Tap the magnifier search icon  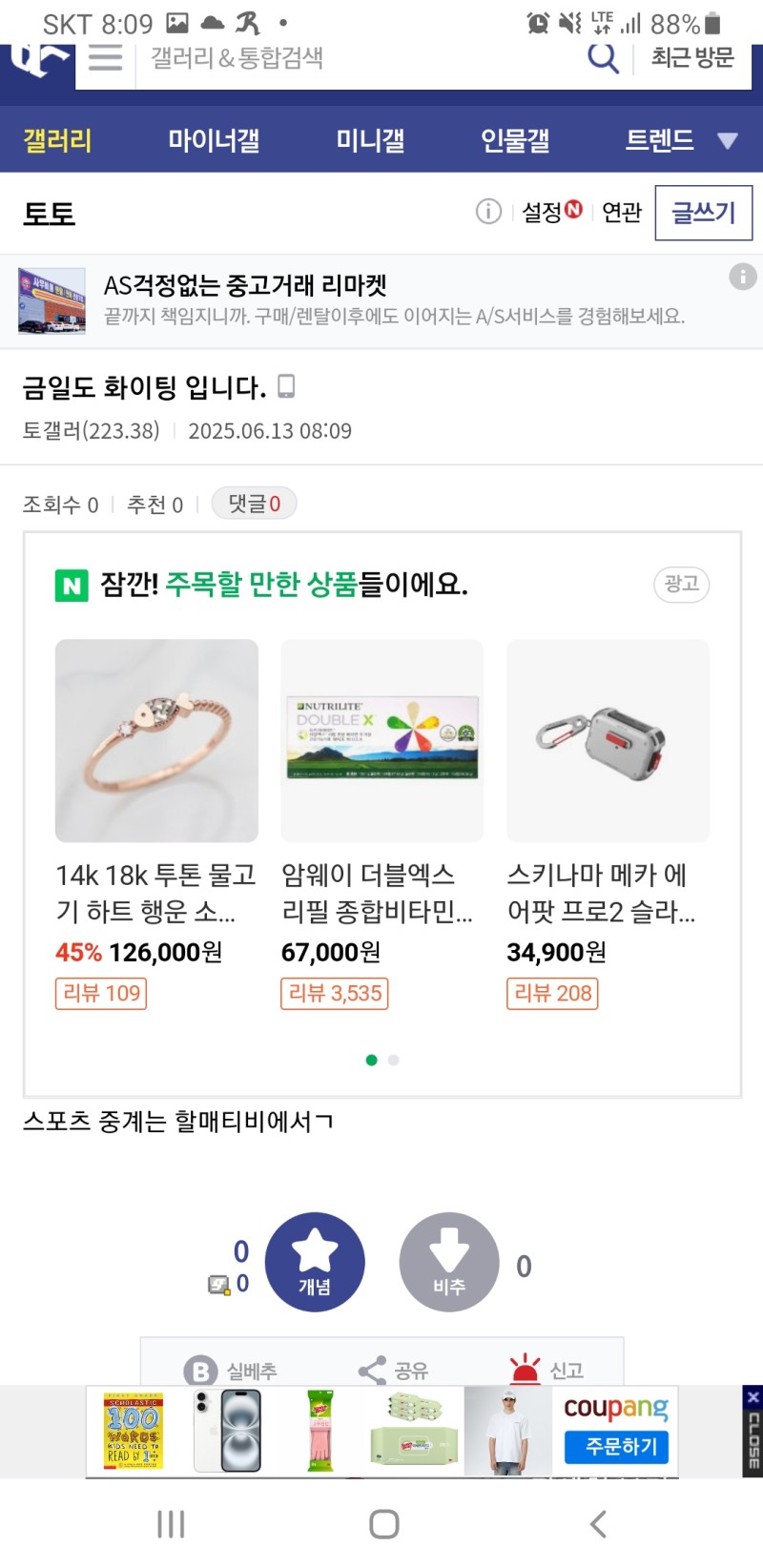[602, 58]
